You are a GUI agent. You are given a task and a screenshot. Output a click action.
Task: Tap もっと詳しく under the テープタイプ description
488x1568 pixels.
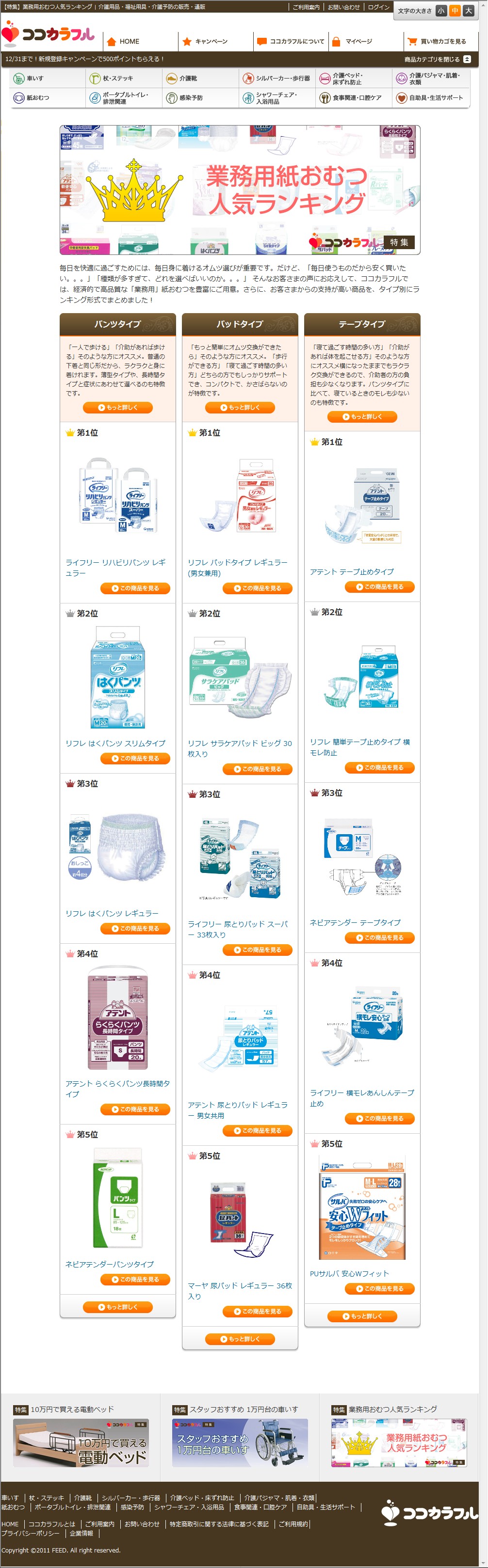362,416
